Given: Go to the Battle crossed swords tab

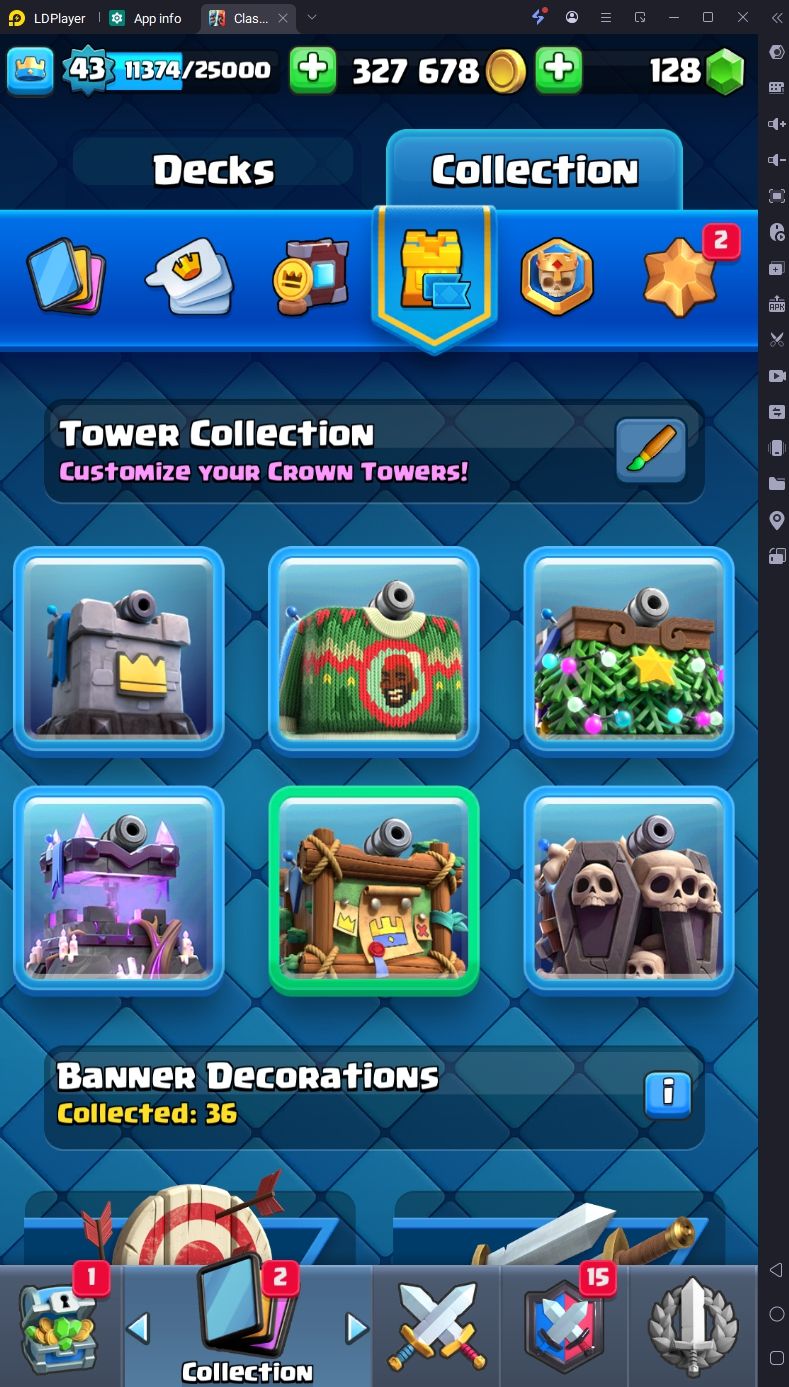Looking at the screenshot, I should pyautogui.click(x=436, y=1328).
